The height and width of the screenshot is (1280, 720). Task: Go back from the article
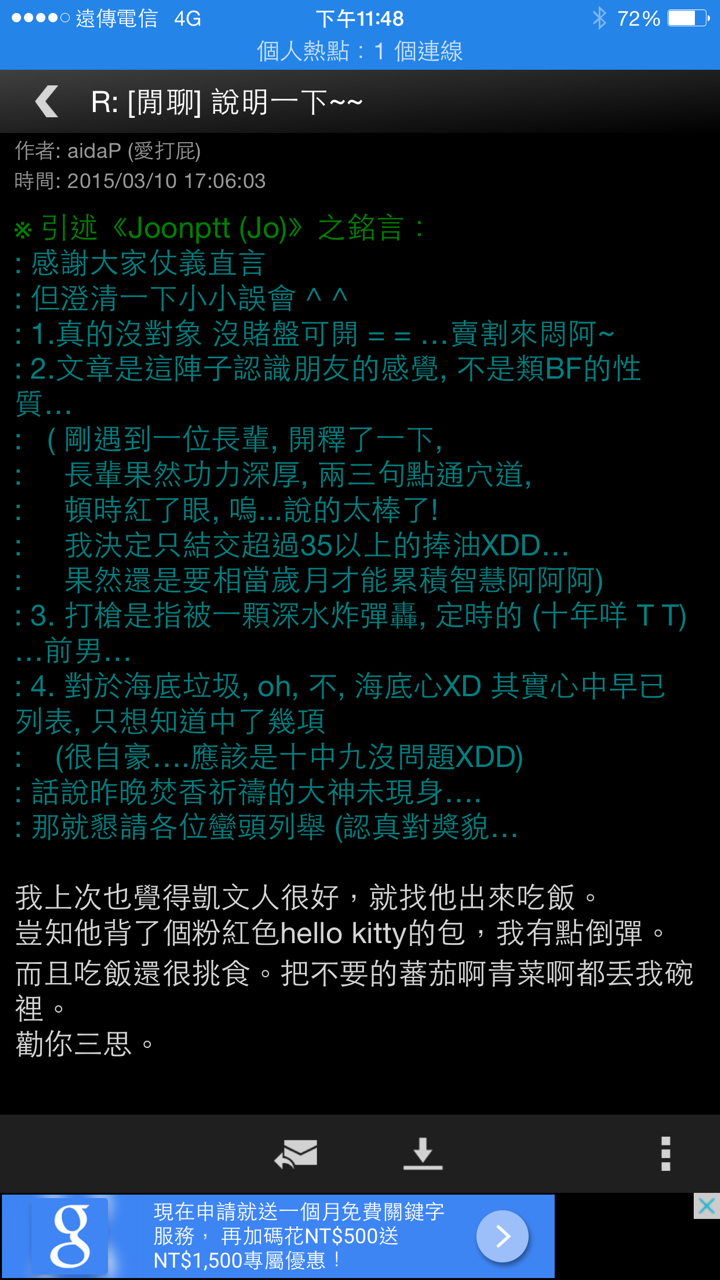pos(46,101)
